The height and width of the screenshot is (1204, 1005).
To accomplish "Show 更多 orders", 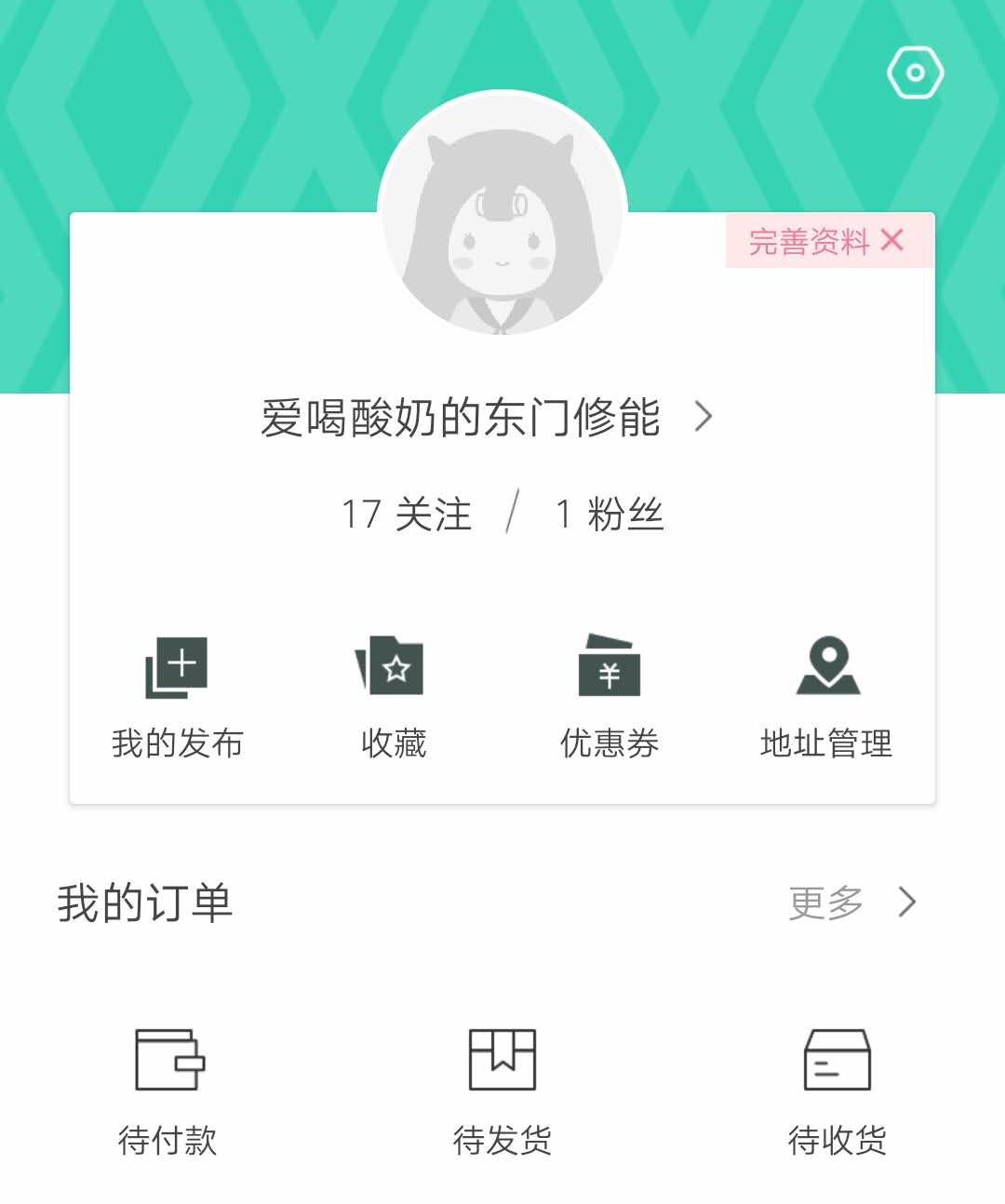I will click(851, 903).
